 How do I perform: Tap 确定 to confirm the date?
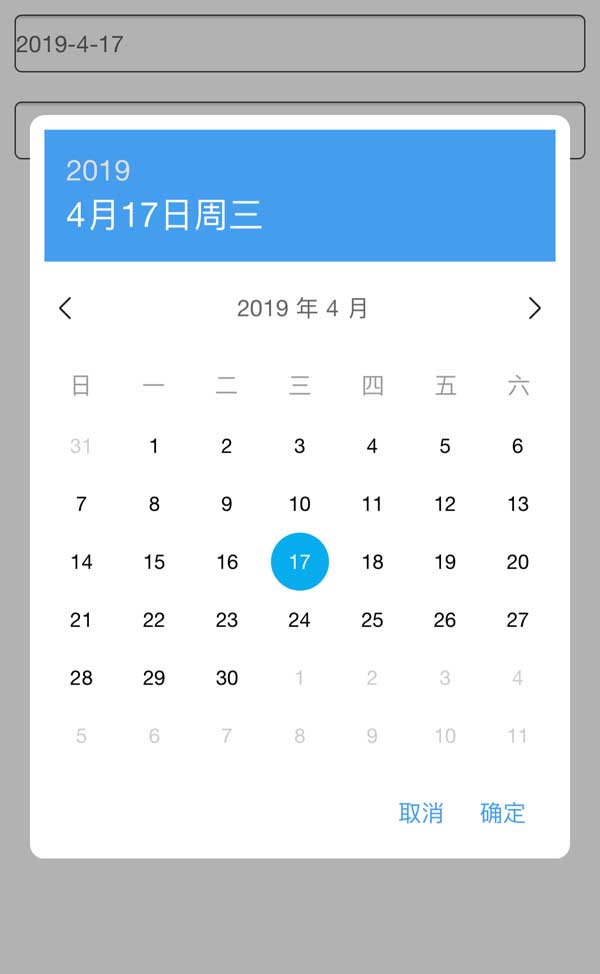502,813
